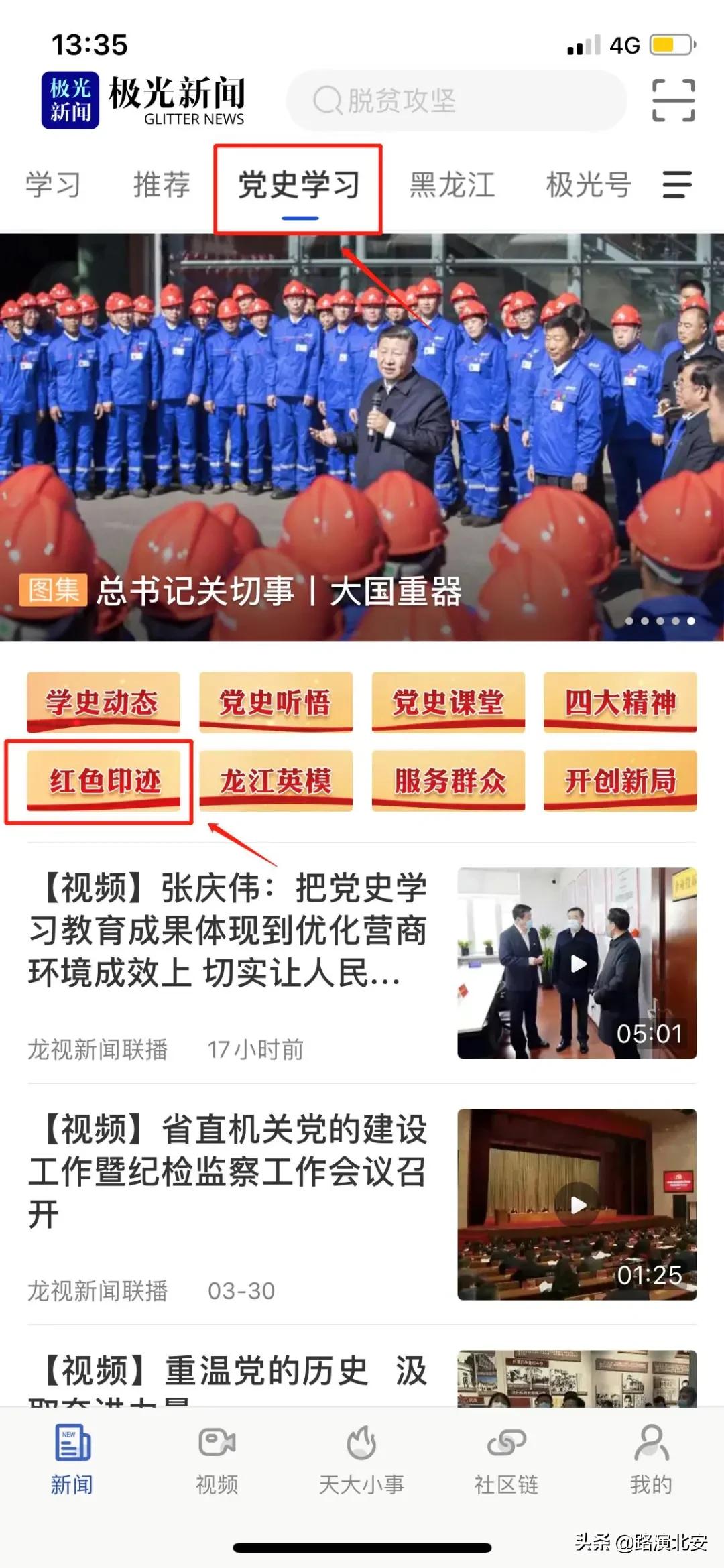
Task: Tap the search magnifier icon
Action: [x=328, y=101]
